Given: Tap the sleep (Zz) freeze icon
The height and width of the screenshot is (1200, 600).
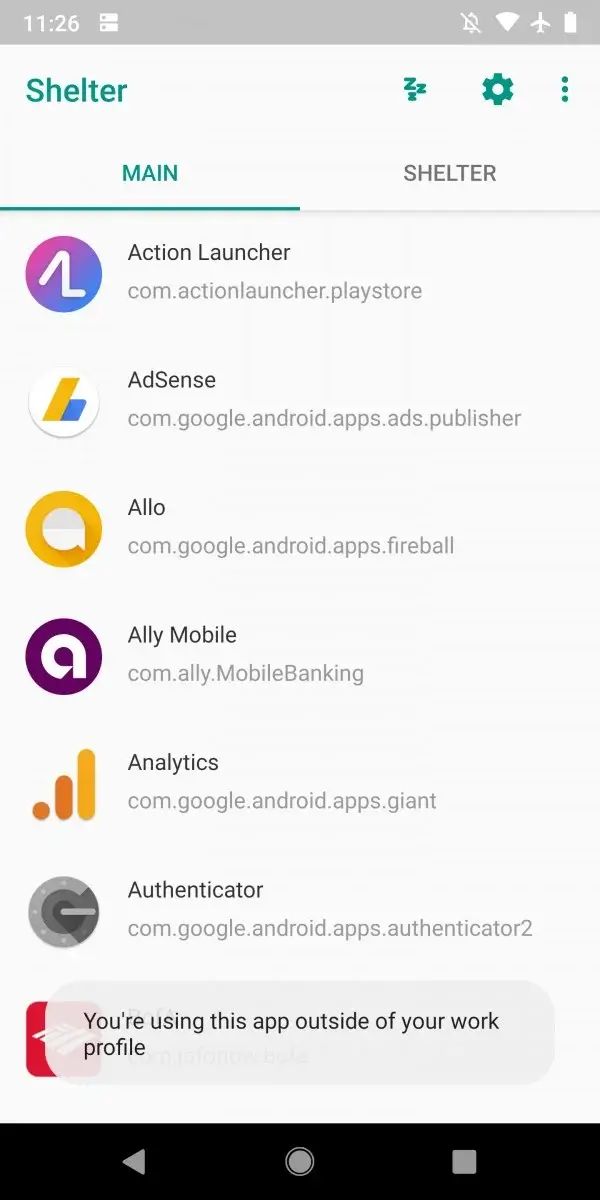Looking at the screenshot, I should coord(415,90).
